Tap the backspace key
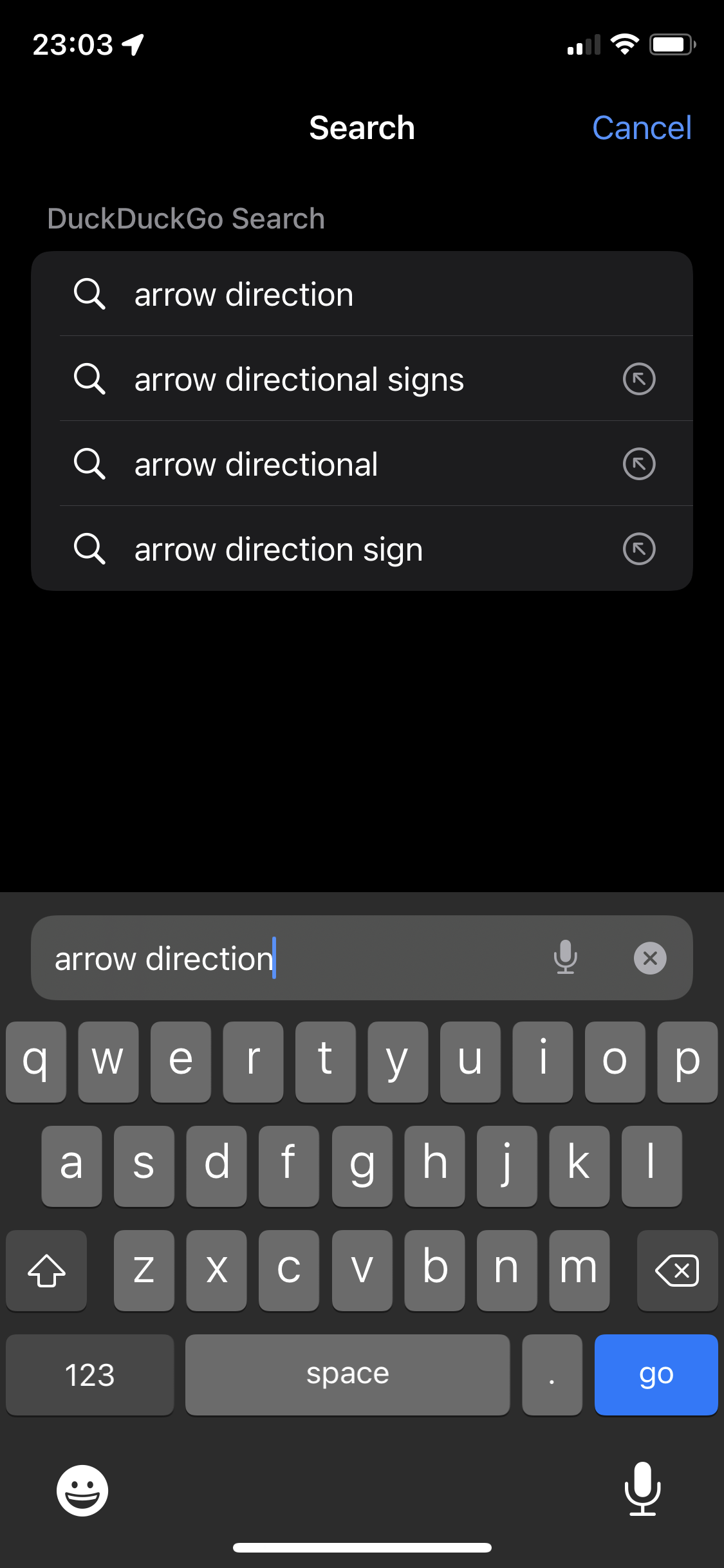Image resolution: width=724 pixels, height=1568 pixels. 676,1270
